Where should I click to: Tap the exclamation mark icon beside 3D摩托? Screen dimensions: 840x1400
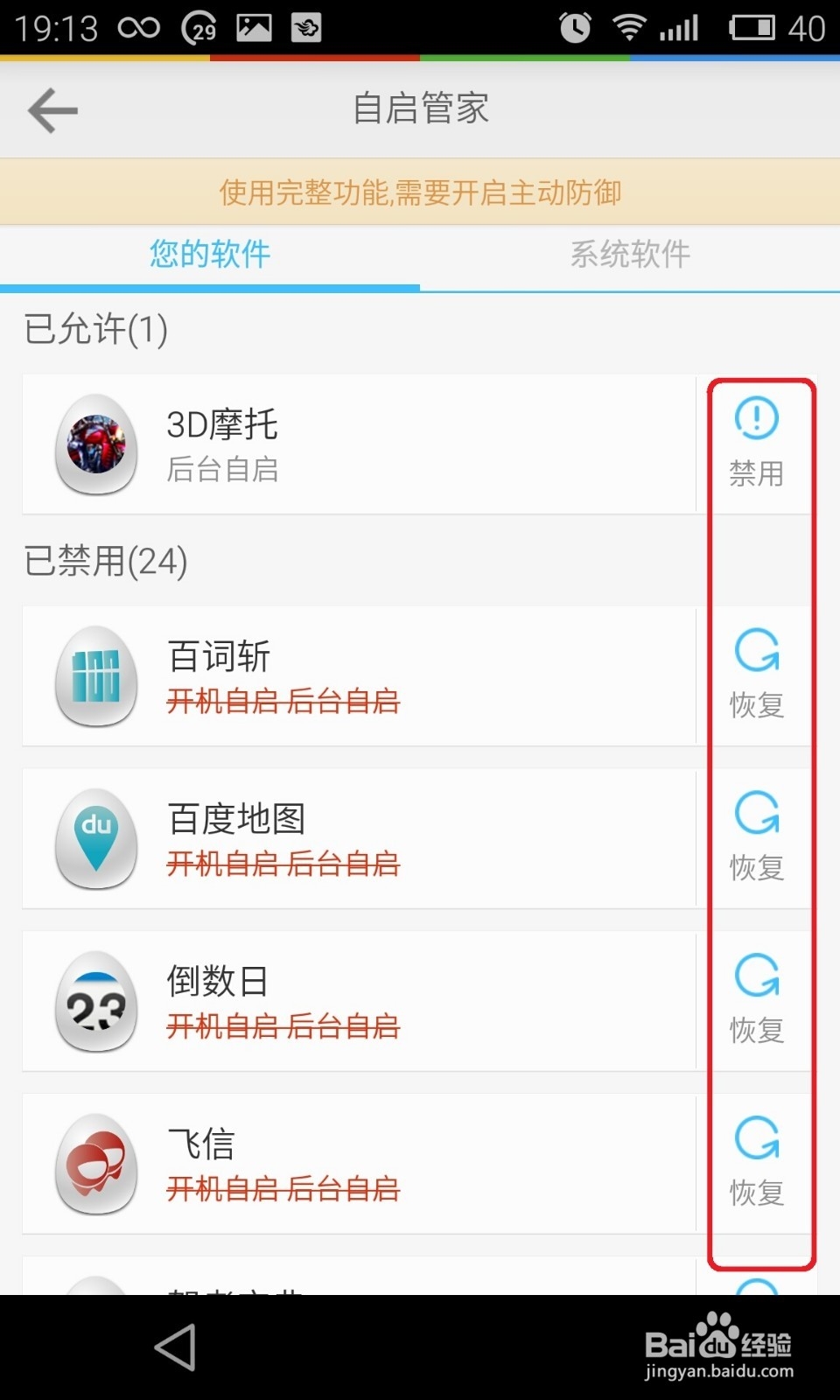click(x=758, y=420)
